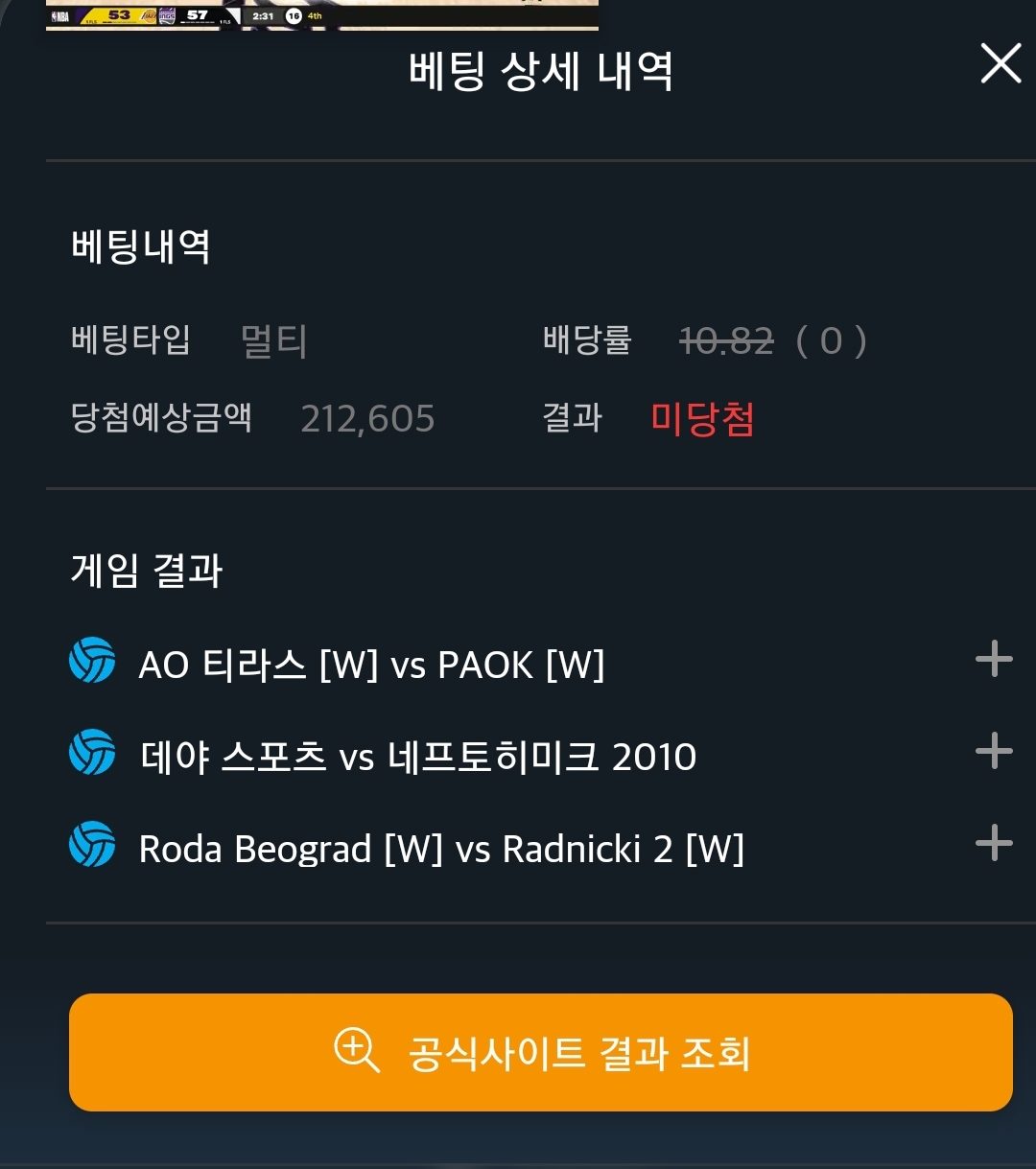Click the magnifier icon inside the orange button
Viewport: 1036px width, 1169px height.
click(358, 1051)
